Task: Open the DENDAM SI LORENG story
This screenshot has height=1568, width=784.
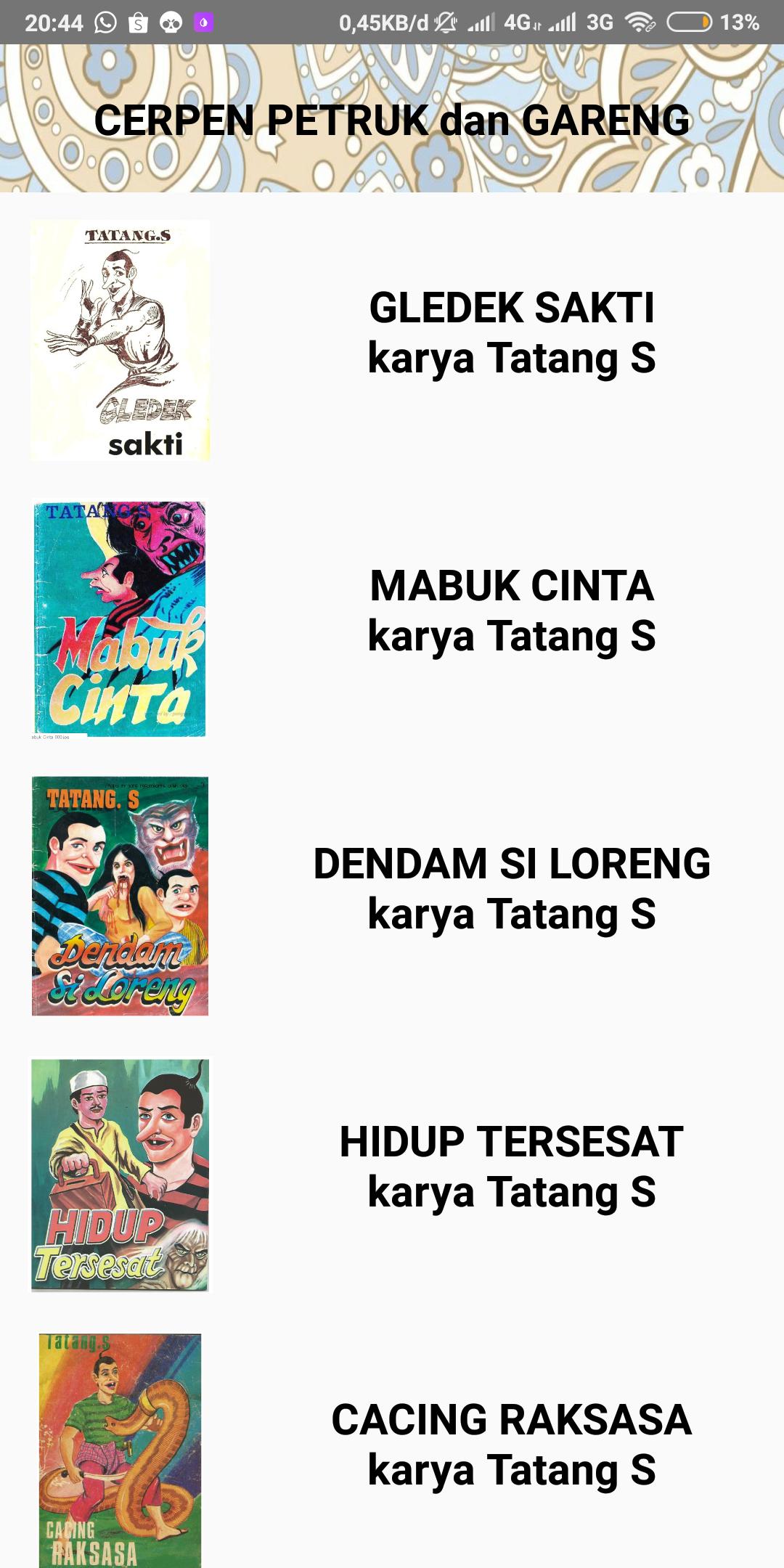Action: pos(511,889)
